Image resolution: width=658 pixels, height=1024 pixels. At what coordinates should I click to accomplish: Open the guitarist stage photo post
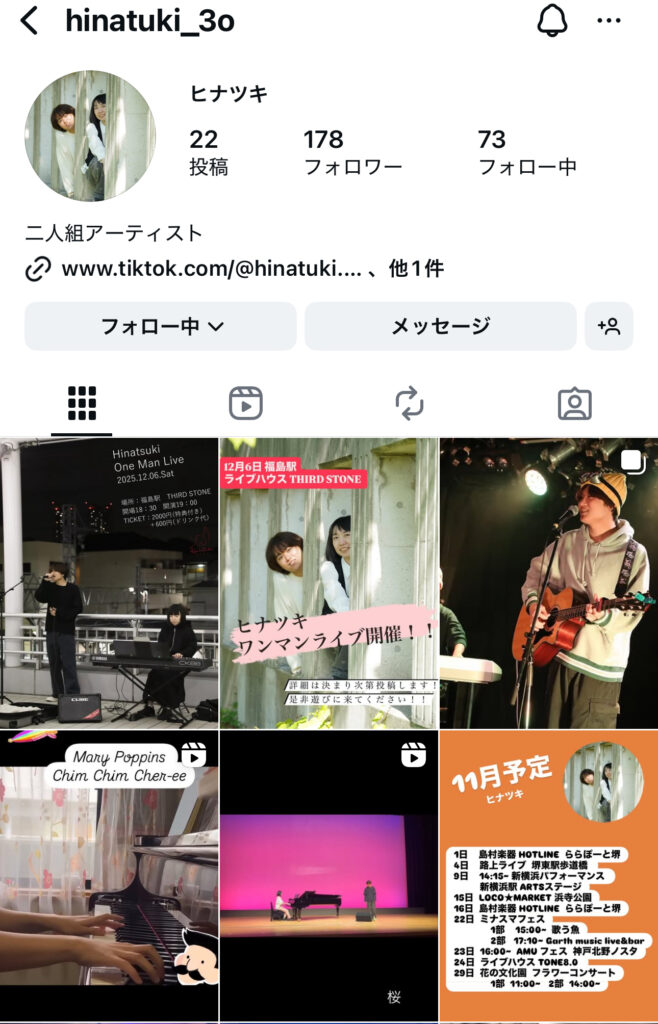click(548, 582)
